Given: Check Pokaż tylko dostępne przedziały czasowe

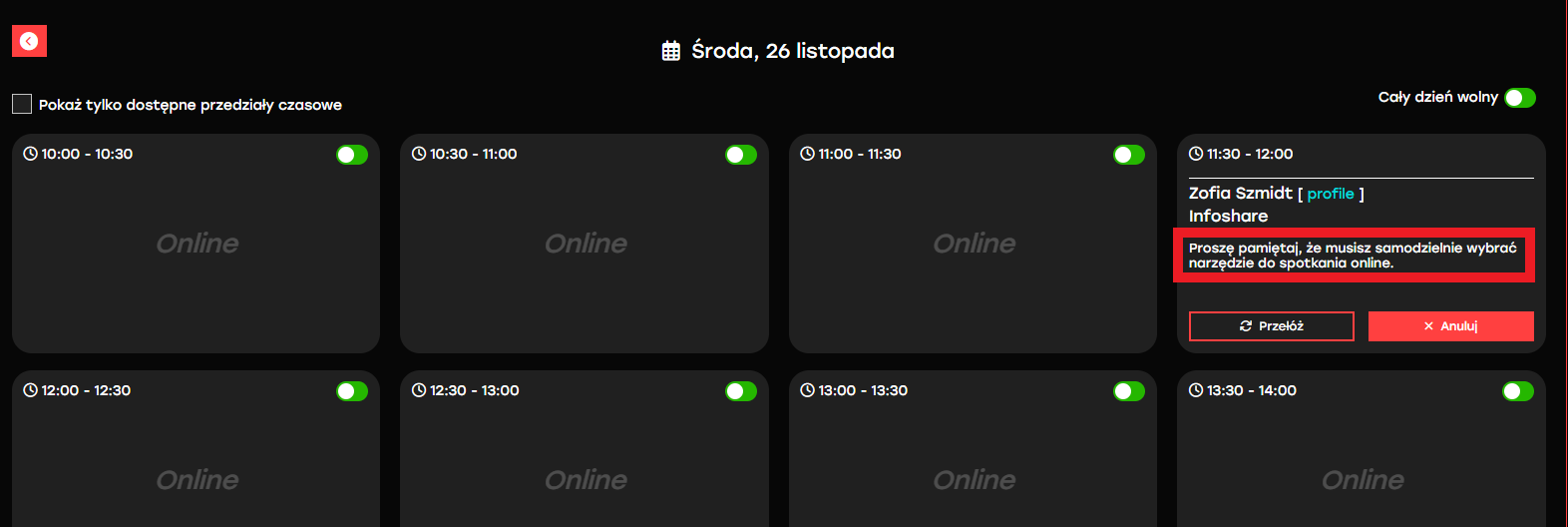Looking at the screenshot, I should [x=22, y=104].
